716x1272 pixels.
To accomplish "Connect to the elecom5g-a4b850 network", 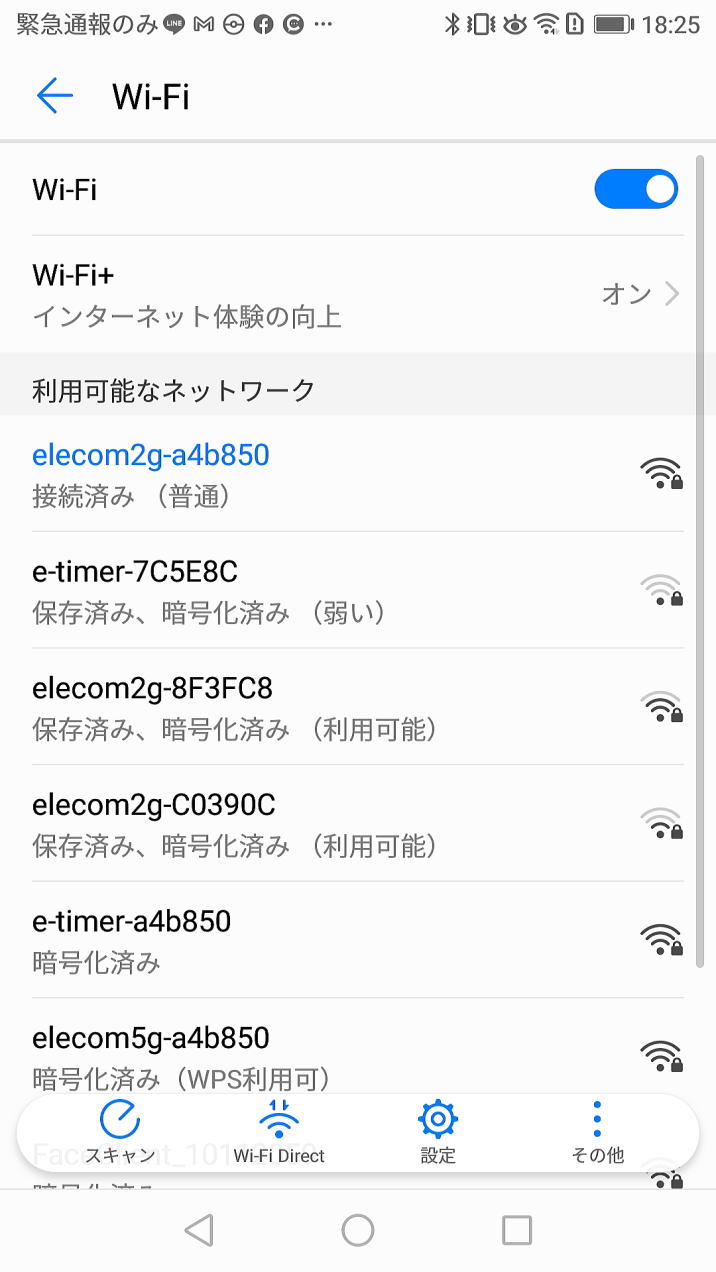I will 358,1045.
